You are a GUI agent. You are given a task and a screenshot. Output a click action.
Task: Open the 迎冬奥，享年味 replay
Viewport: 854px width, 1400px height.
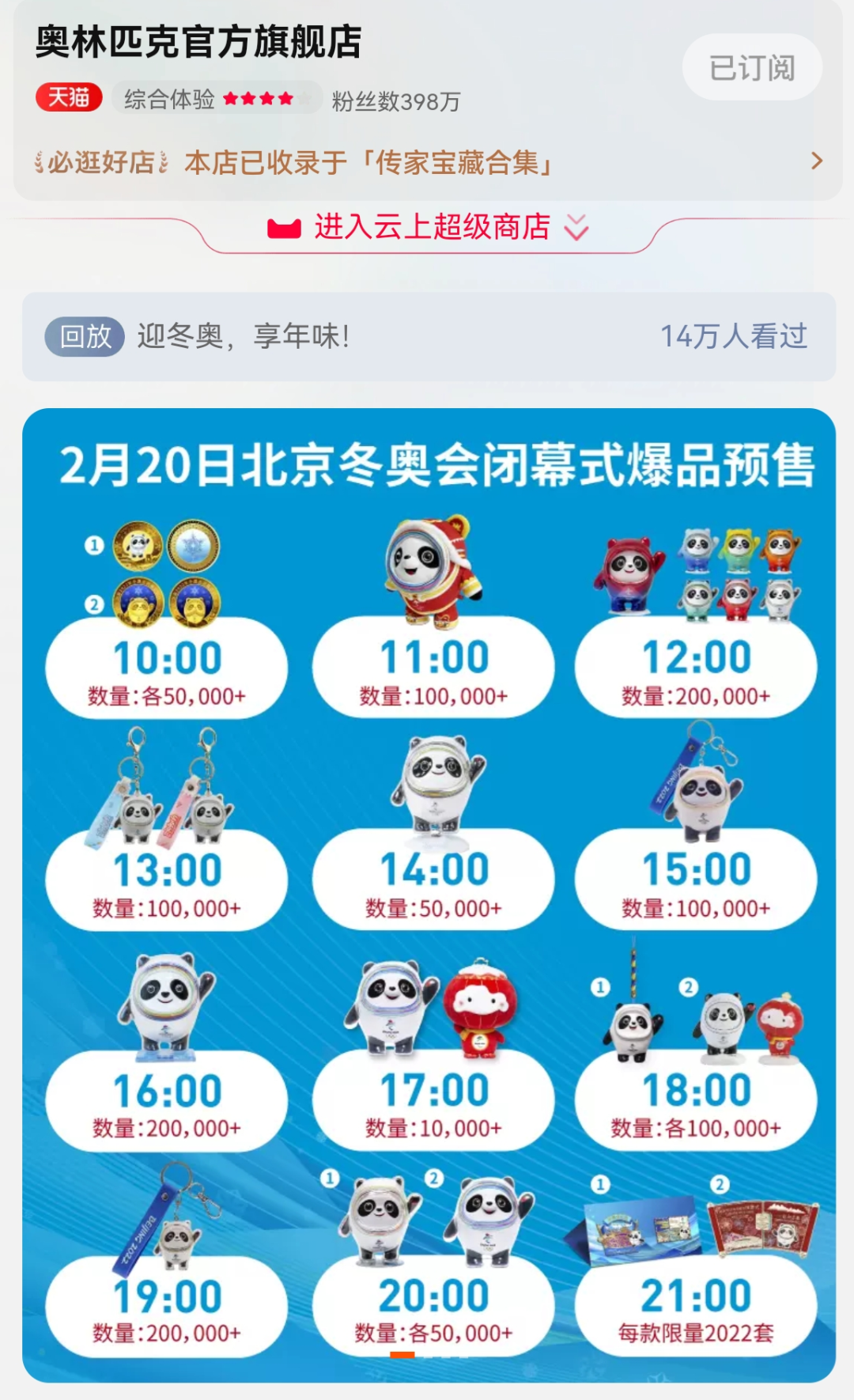[x=429, y=337]
